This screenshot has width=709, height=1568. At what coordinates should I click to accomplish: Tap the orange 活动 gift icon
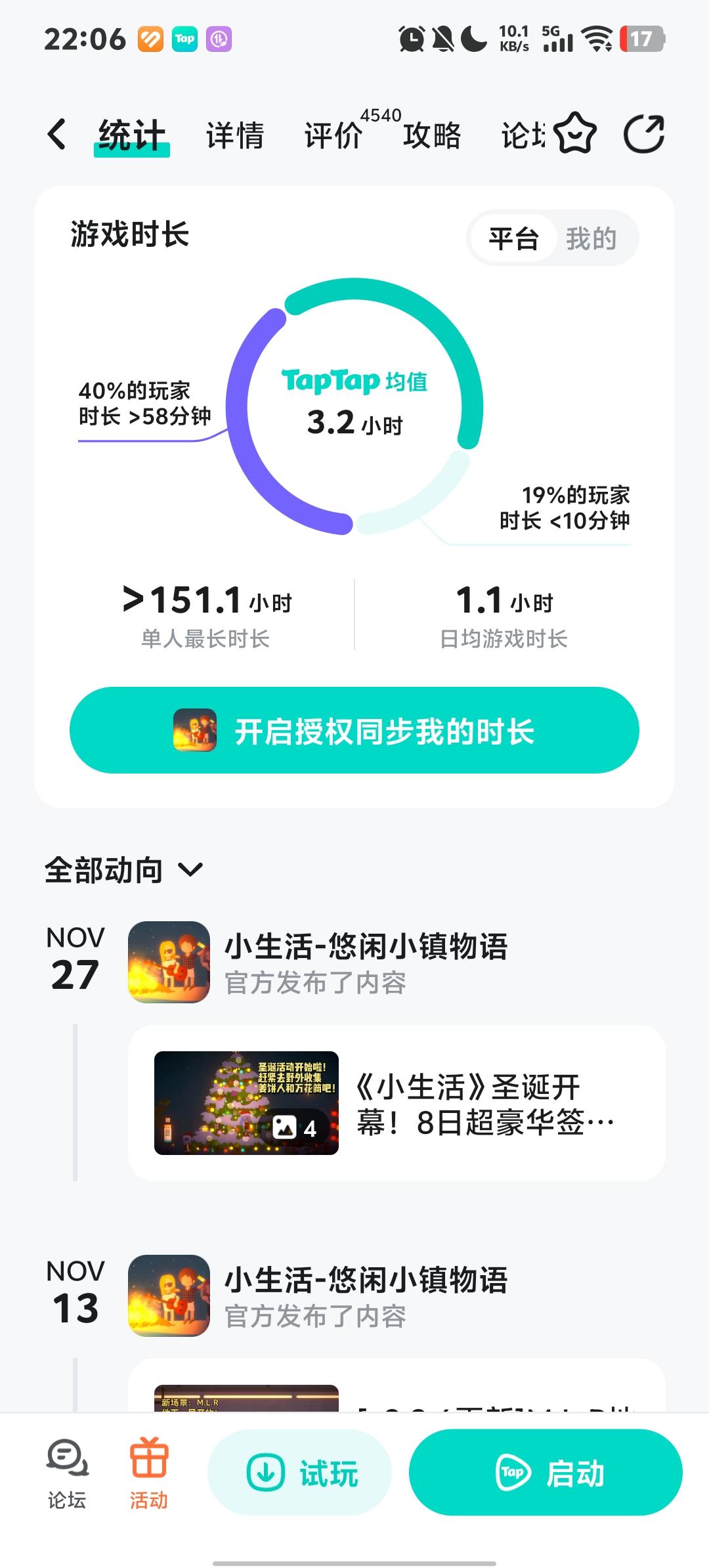(x=150, y=1469)
